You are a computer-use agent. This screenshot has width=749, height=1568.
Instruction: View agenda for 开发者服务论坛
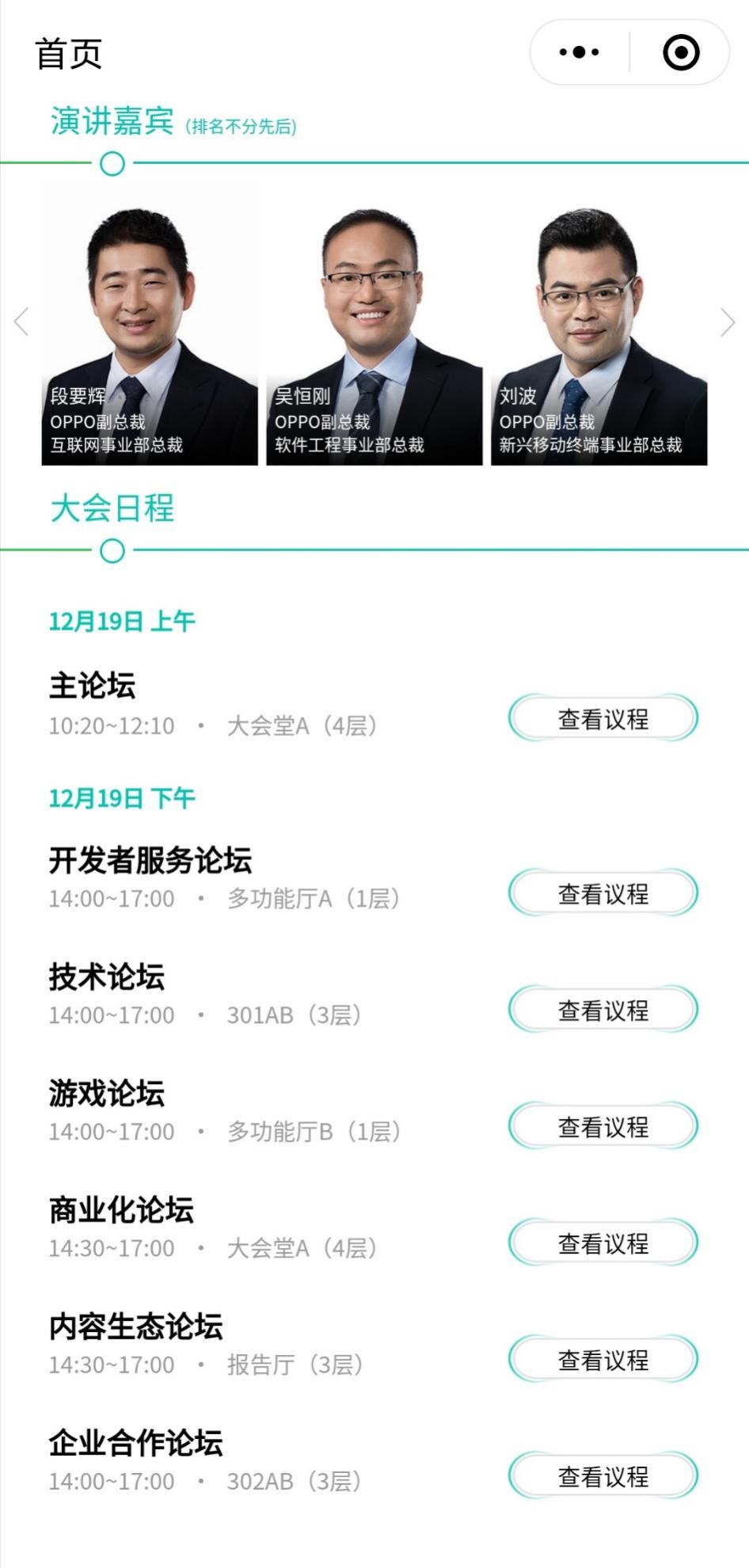click(603, 893)
